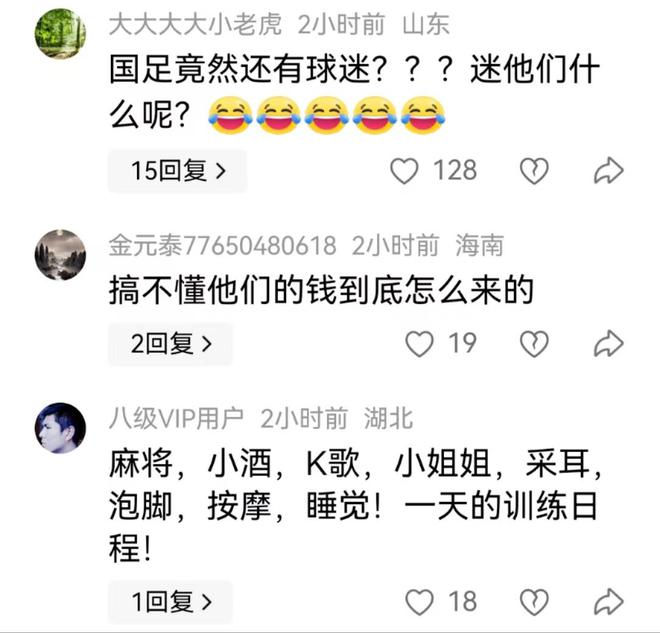Expand the 15回复 replies under 大大大大小老虎's comment
The image size is (660, 633).
click(x=176, y=171)
